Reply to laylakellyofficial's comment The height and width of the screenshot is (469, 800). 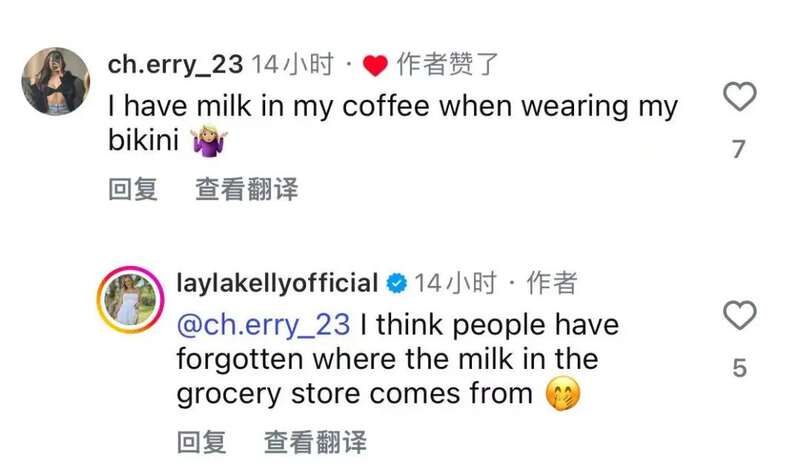pyautogui.click(x=201, y=440)
